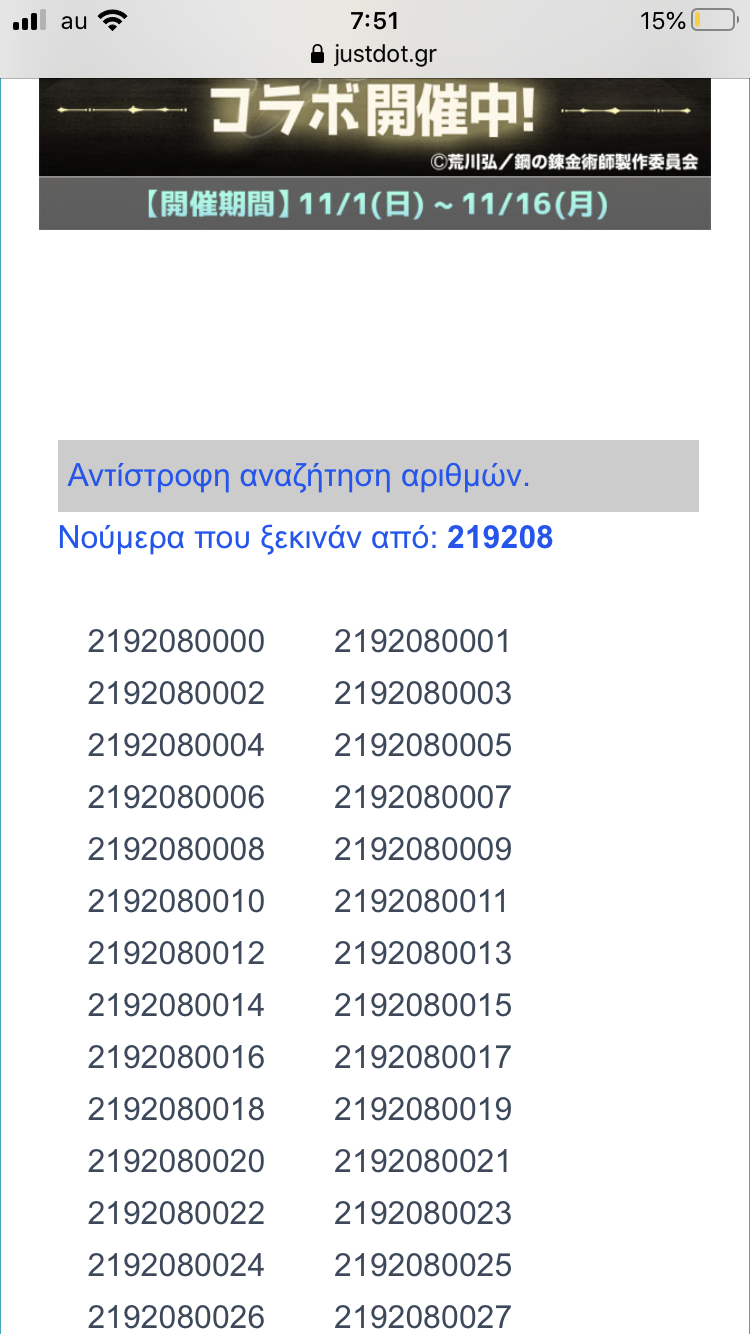The height and width of the screenshot is (1334, 750).
Task: Select the number 2192080004
Action: [176, 745]
